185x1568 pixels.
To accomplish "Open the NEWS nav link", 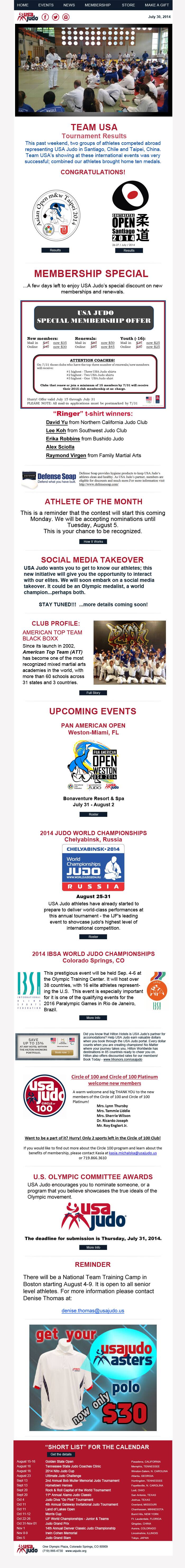I will [x=69, y=5].
